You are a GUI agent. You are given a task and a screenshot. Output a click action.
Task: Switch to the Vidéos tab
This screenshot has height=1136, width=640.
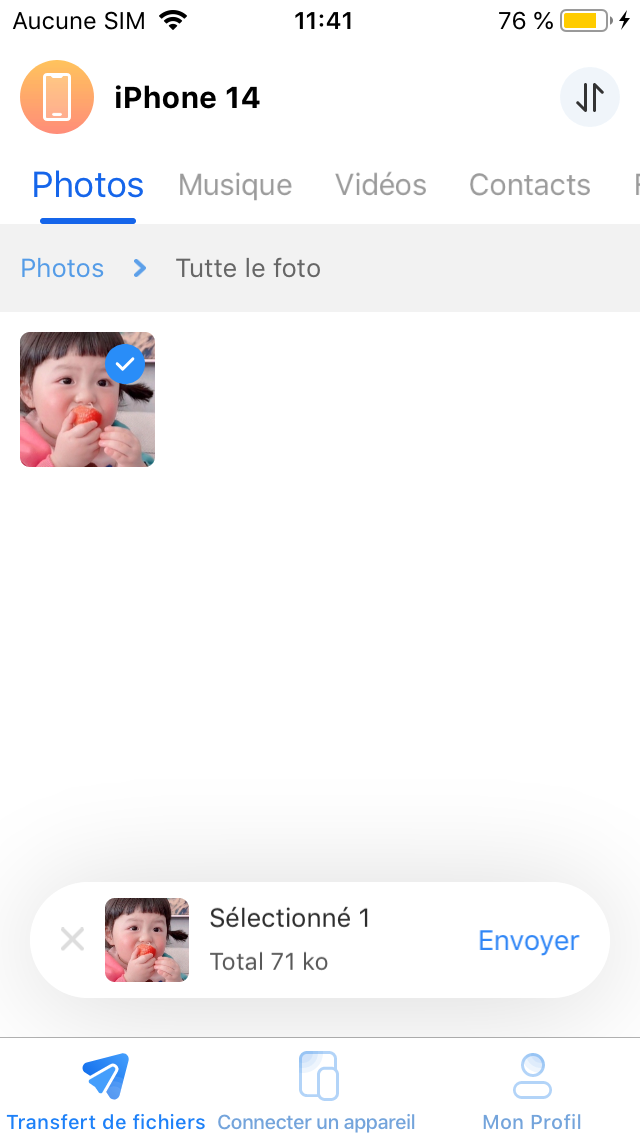click(381, 185)
